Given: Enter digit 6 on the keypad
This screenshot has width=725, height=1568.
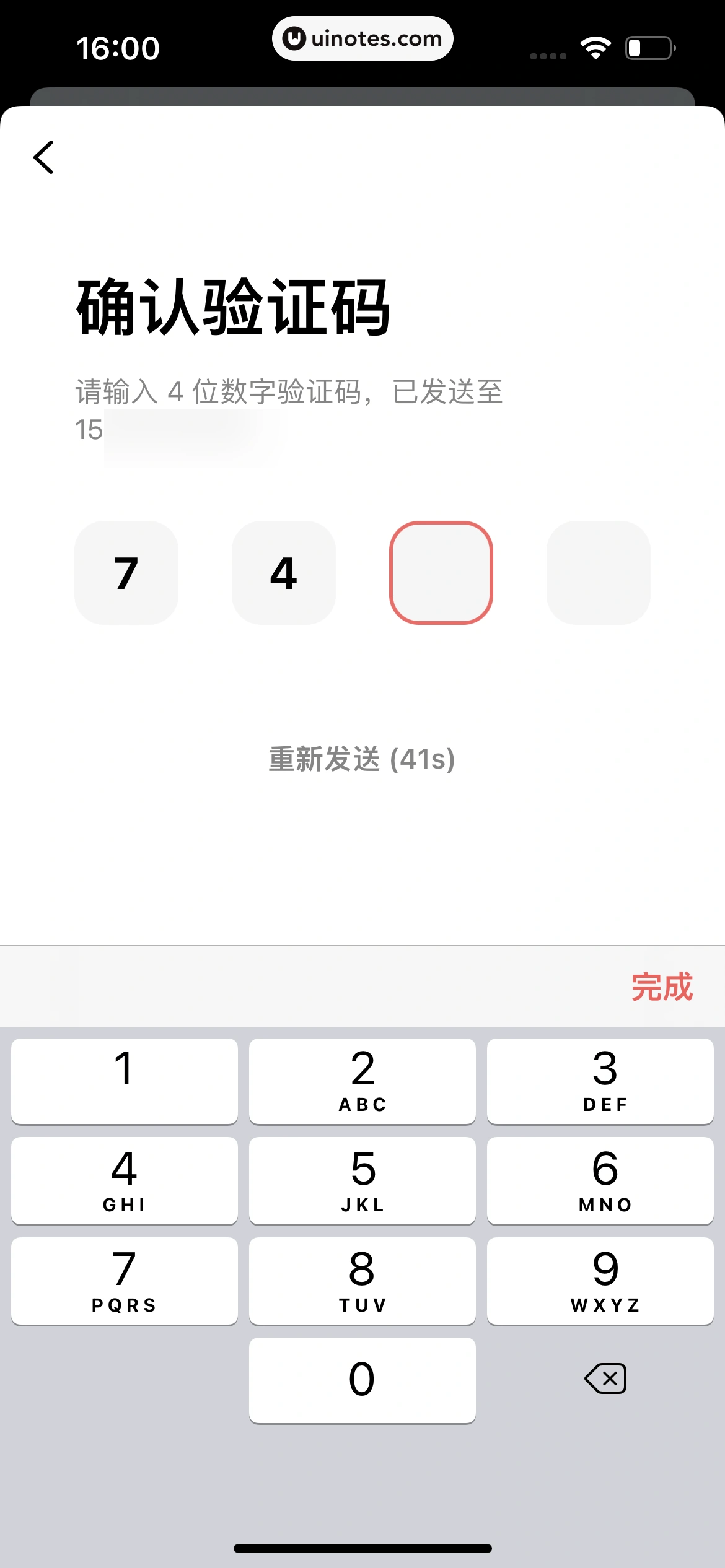Looking at the screenshot, I should [600, 1180].
